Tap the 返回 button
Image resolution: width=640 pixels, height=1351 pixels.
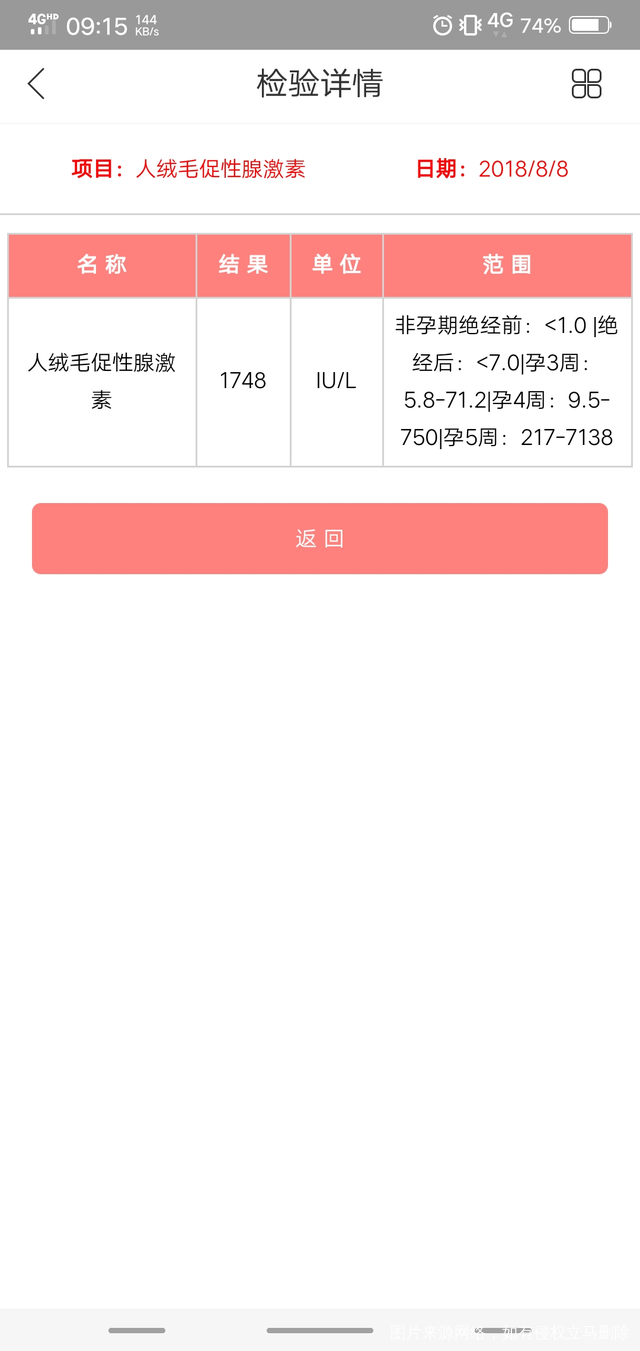320,539
